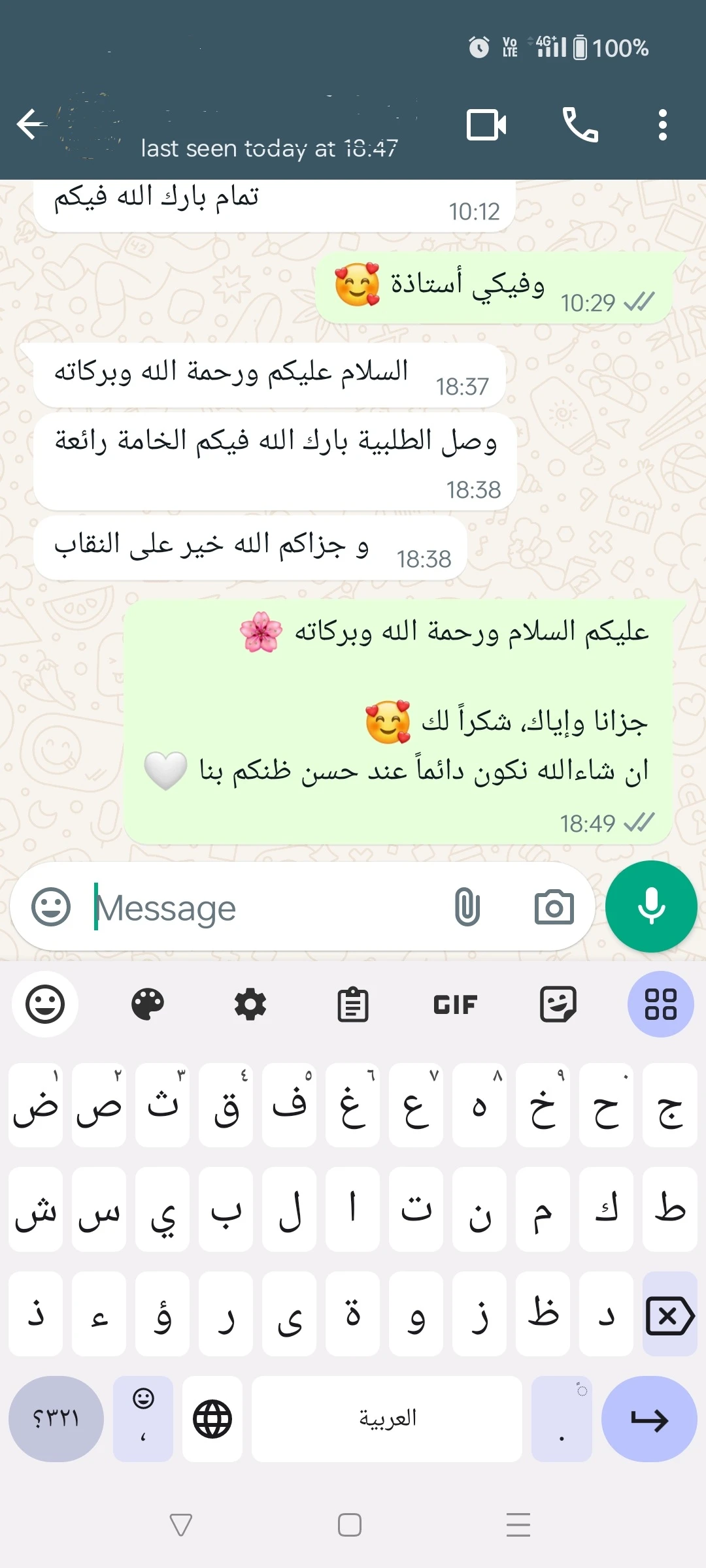This screenshot has width=706, height=1568.
Task: Open keyboard theme palette
Action: click(148, 1004)
